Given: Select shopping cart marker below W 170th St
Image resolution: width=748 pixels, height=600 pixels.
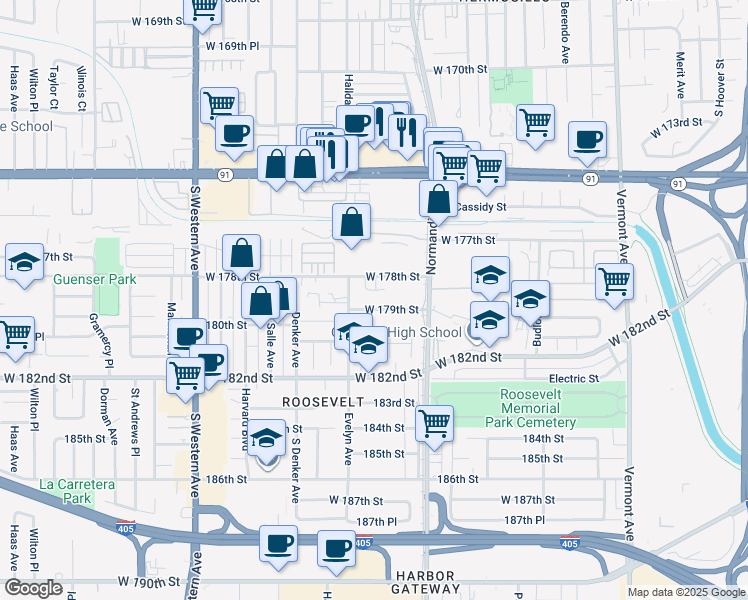Looking at the screenshot, I should (535, 124).
